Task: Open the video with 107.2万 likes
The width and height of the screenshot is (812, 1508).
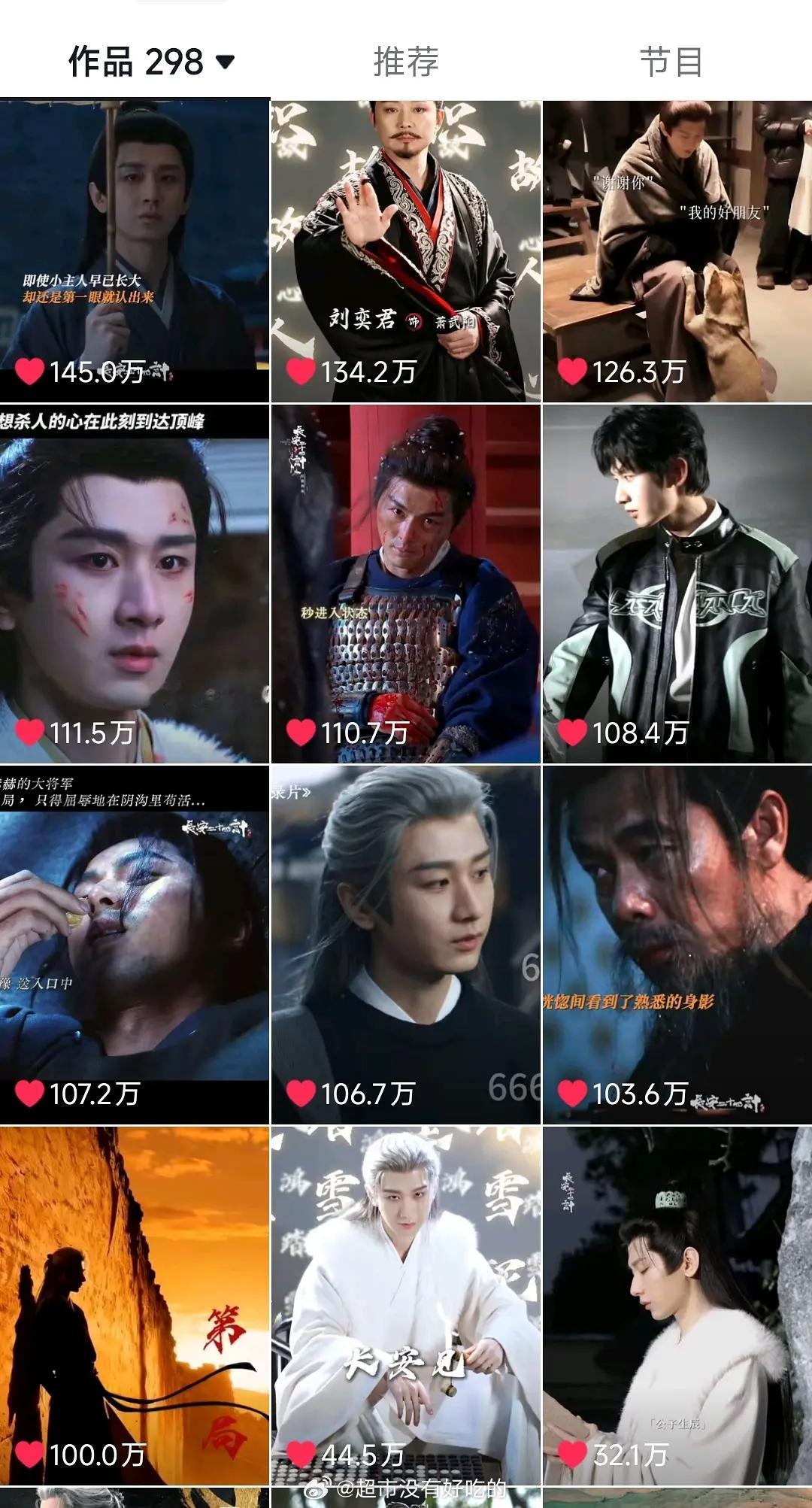Action: (x=135, y=945)
